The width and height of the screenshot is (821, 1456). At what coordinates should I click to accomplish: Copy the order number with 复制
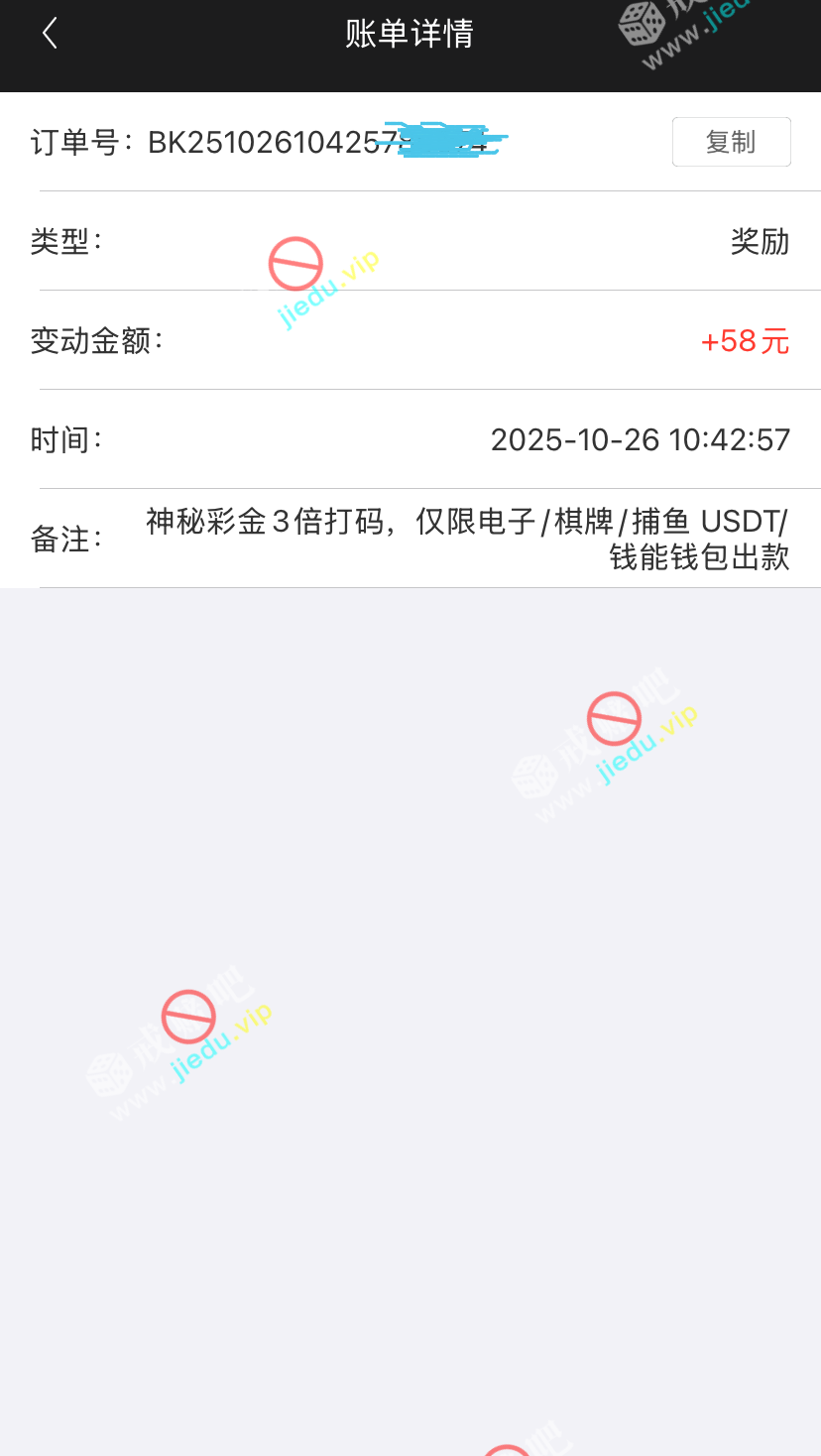(x=731, y=142)
